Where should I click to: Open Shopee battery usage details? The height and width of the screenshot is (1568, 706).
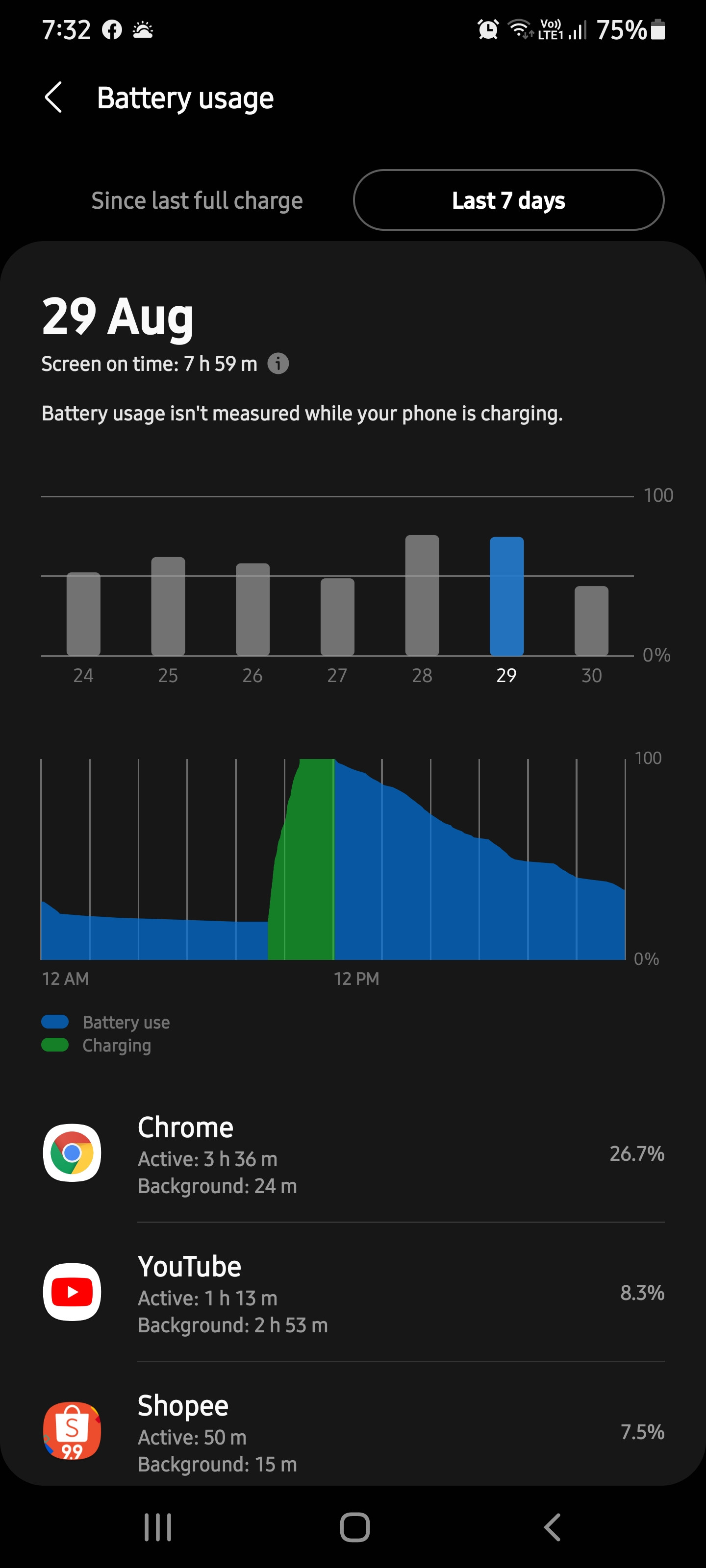click(x=353, y=1432)
